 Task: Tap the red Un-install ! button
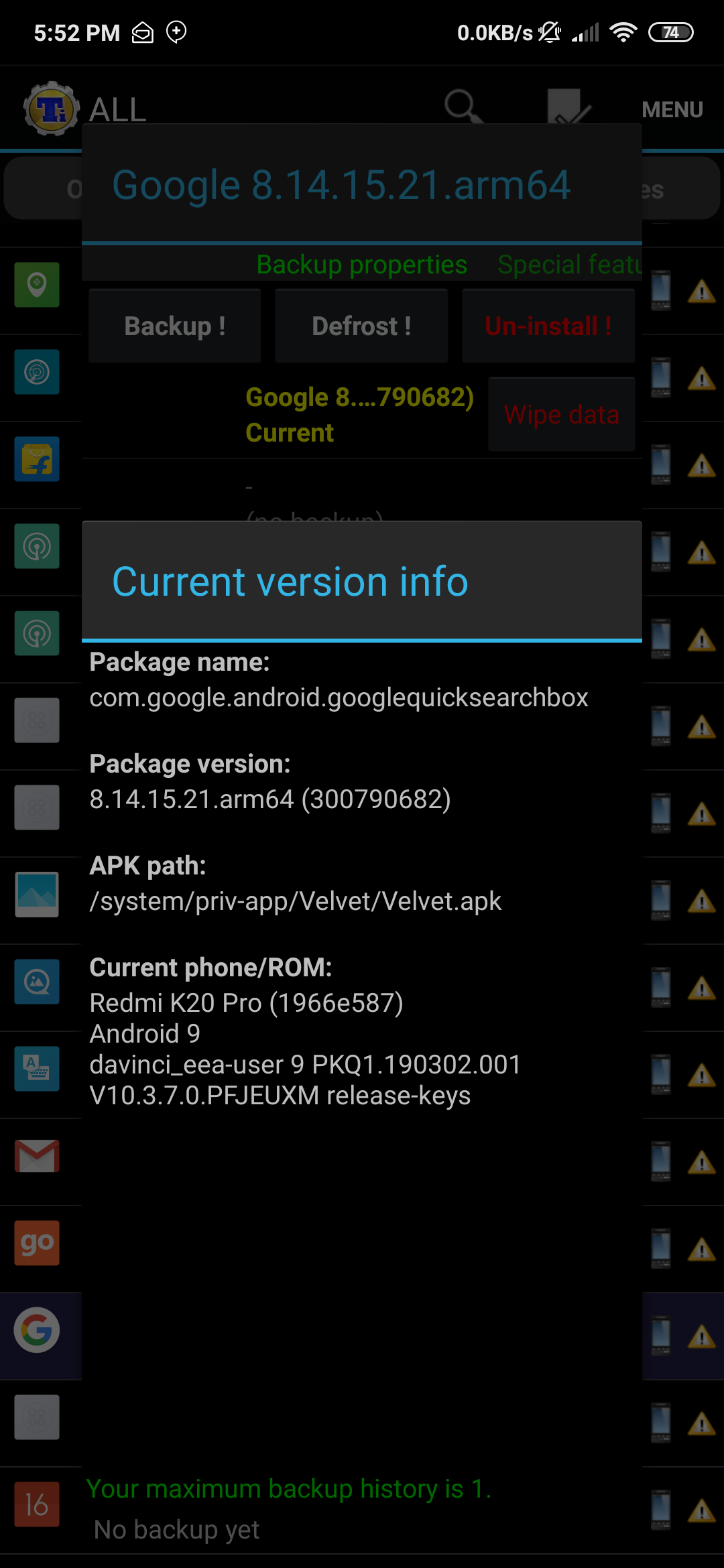548,326
